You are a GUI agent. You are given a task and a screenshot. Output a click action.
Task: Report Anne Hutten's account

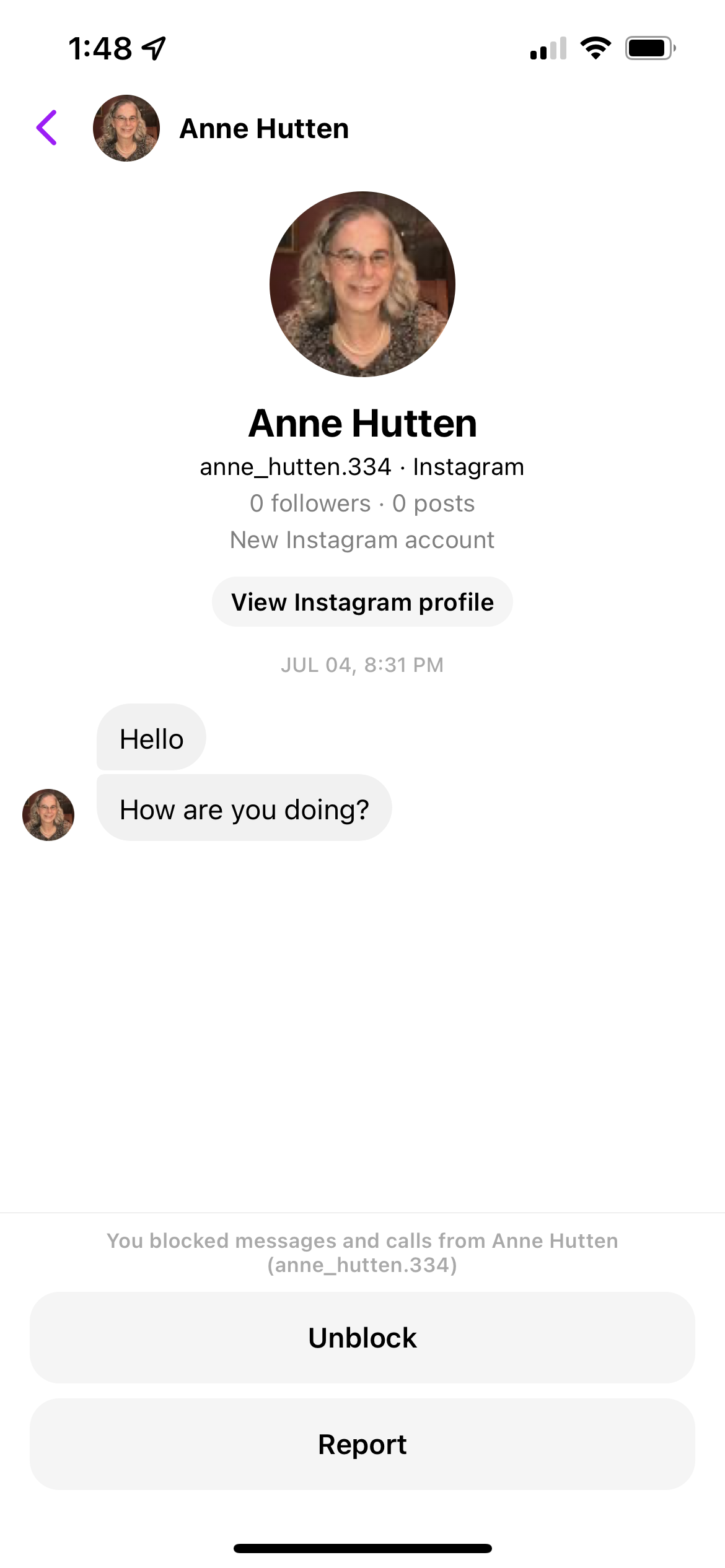362,1444
